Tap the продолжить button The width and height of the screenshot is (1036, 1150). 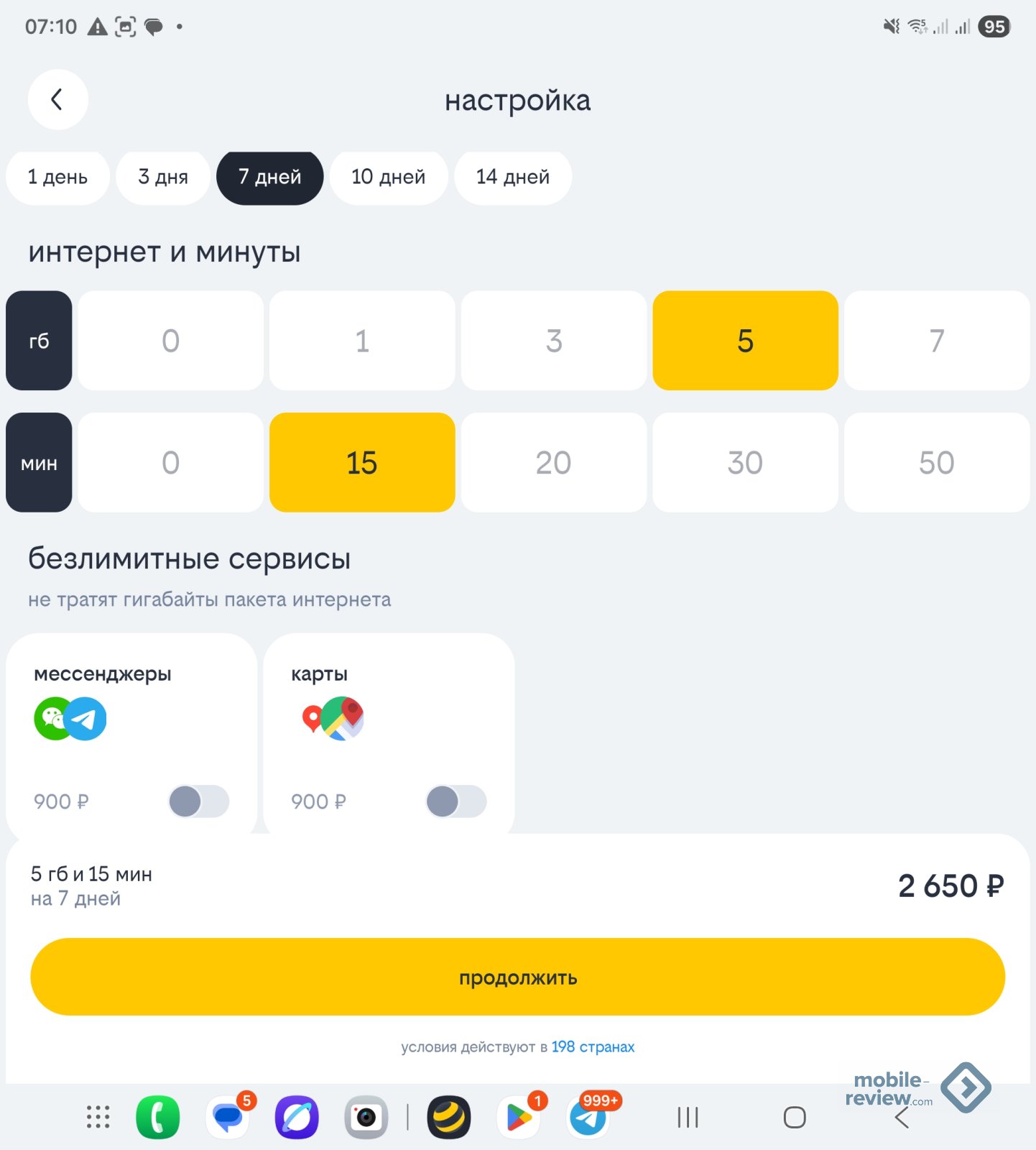(x=517, y=977)
